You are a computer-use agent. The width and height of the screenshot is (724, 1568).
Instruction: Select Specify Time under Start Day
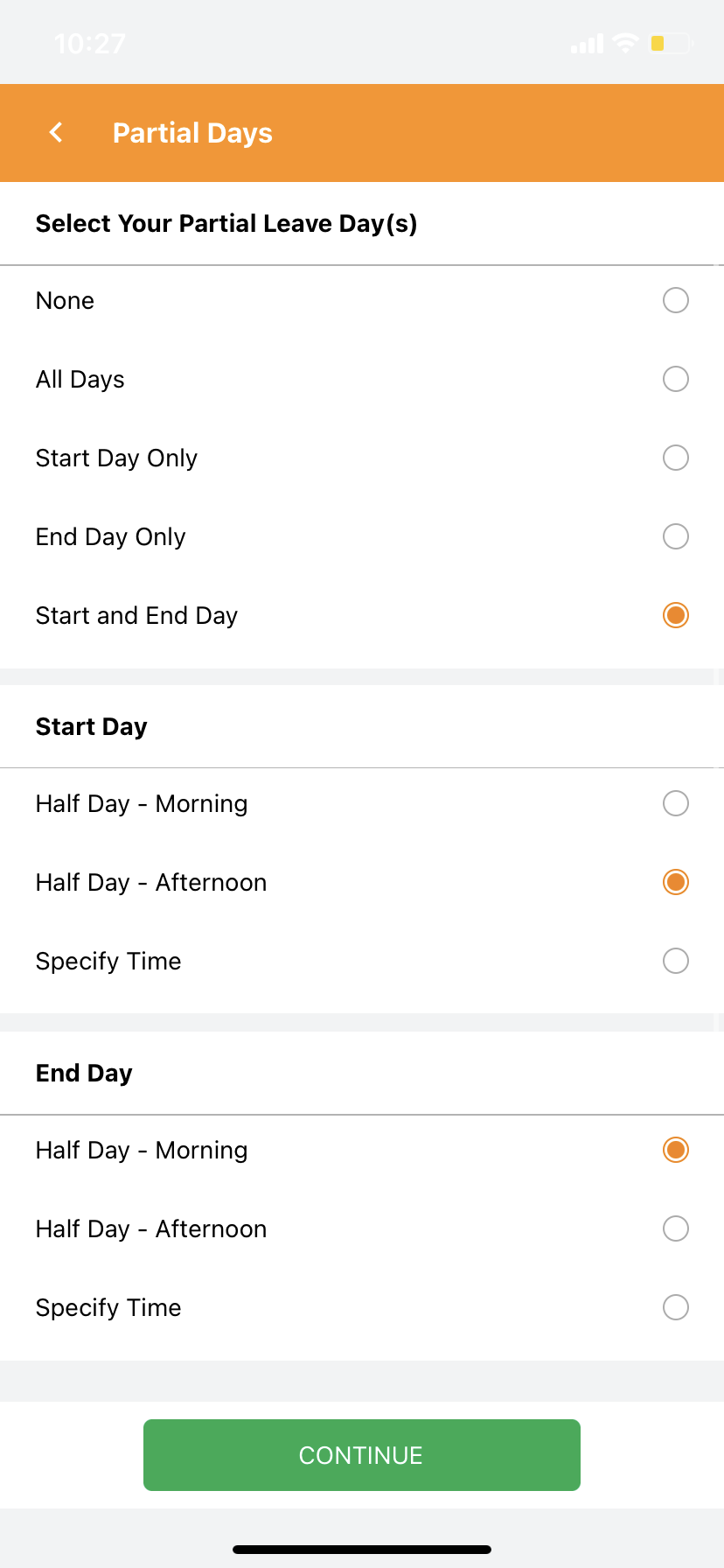click(675, 961)
